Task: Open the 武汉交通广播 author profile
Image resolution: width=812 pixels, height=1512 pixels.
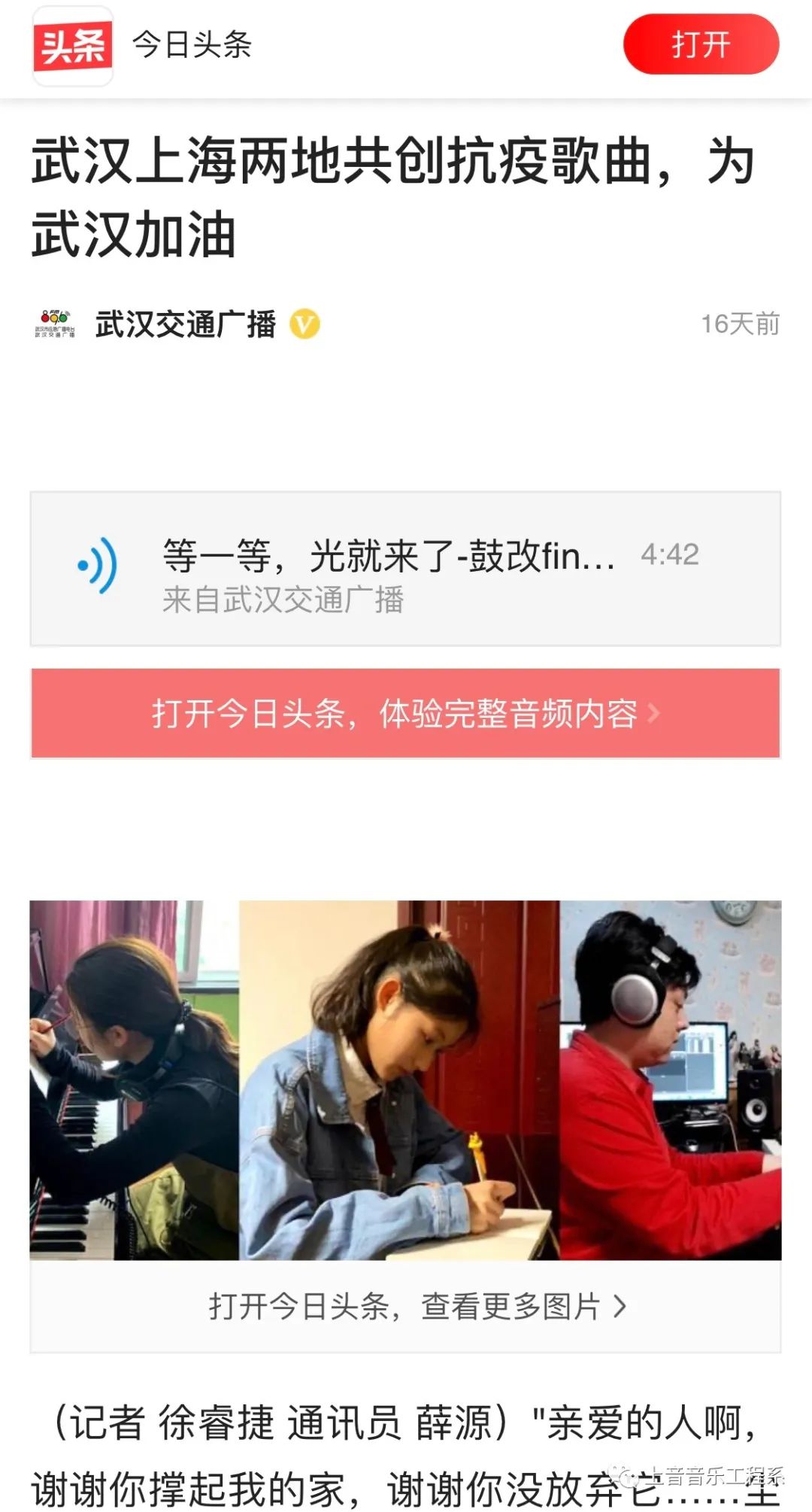Action: point(185,324)
